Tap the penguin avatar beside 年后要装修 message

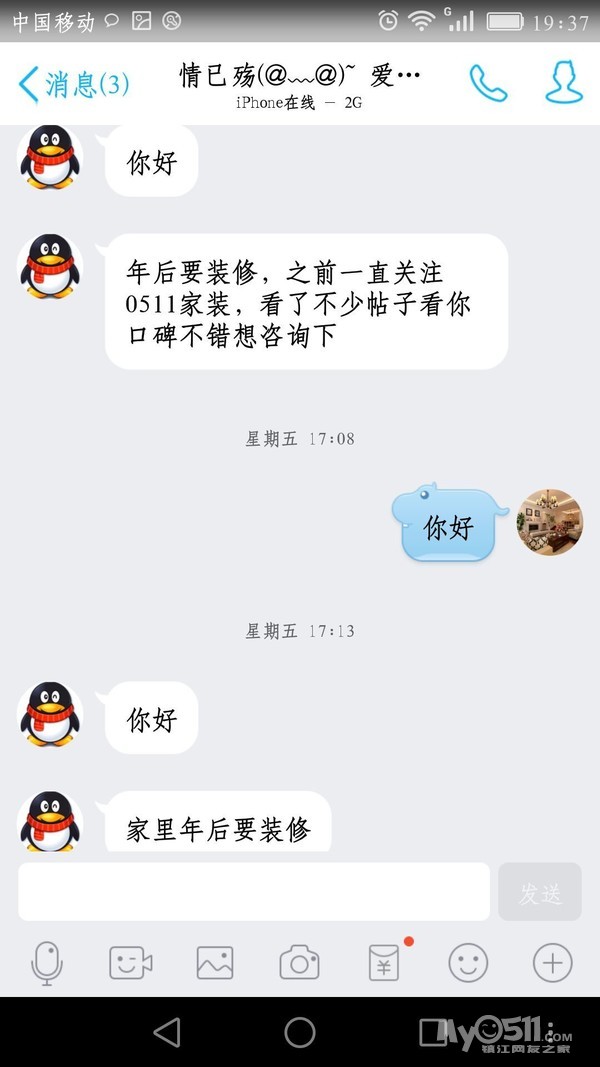coord(50,266)
